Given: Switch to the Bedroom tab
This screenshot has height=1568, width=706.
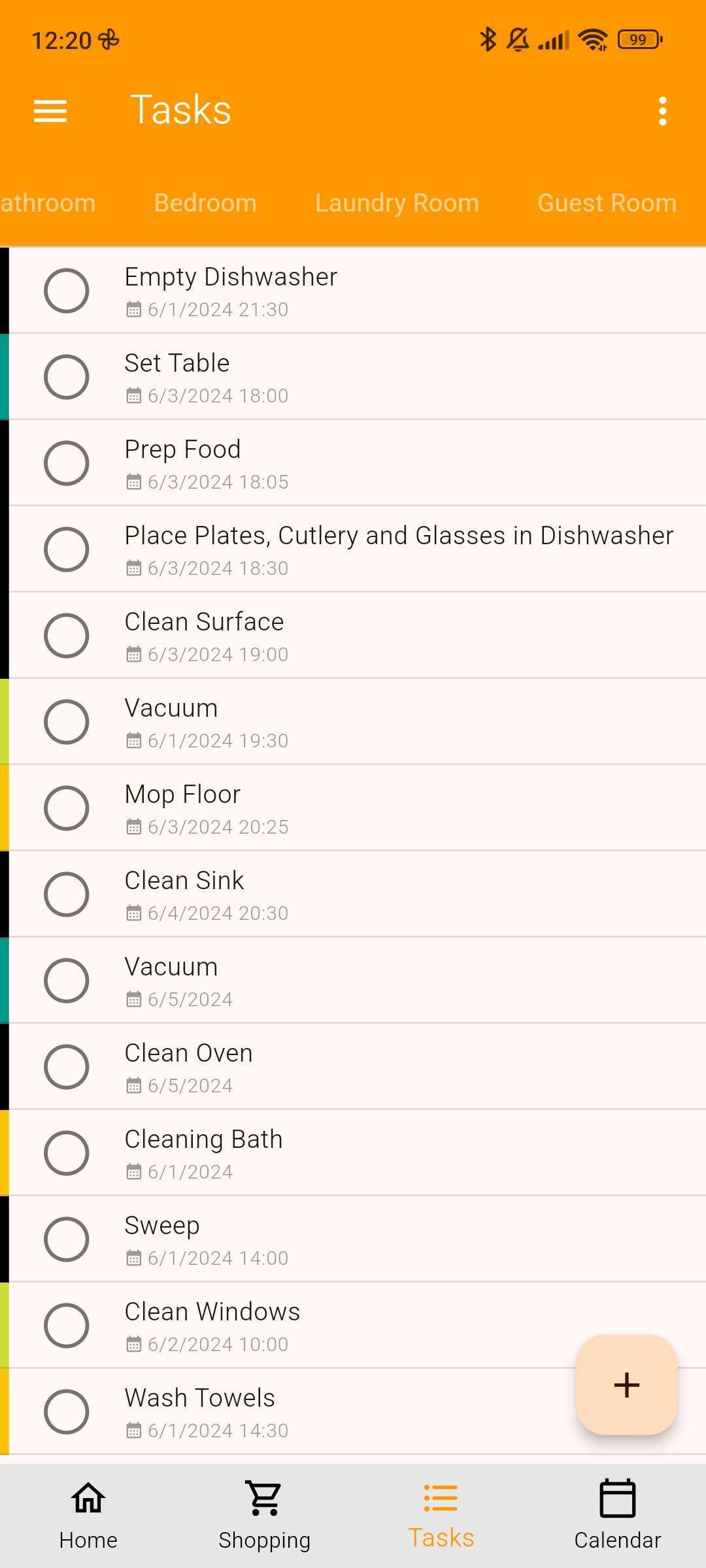Looking at the screenshot, I should (205, 203).
